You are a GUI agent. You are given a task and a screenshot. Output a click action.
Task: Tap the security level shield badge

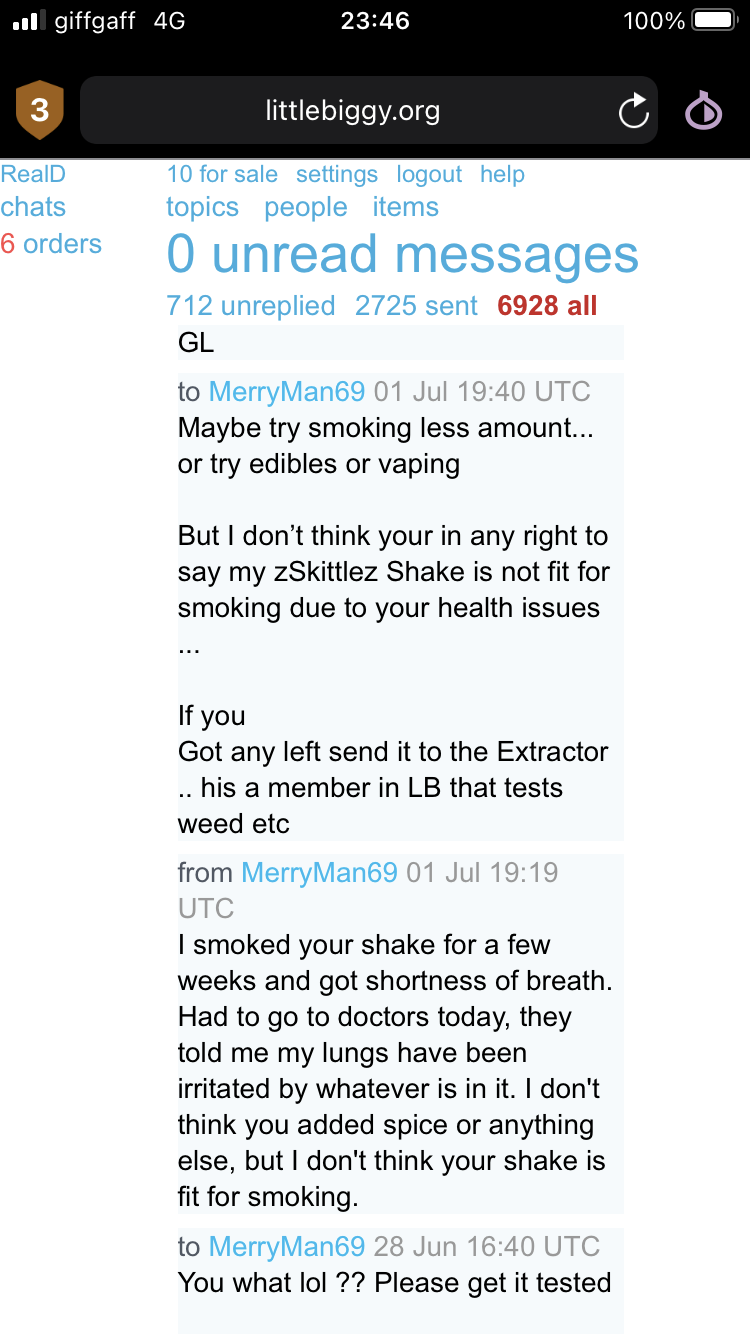[40, 110]
